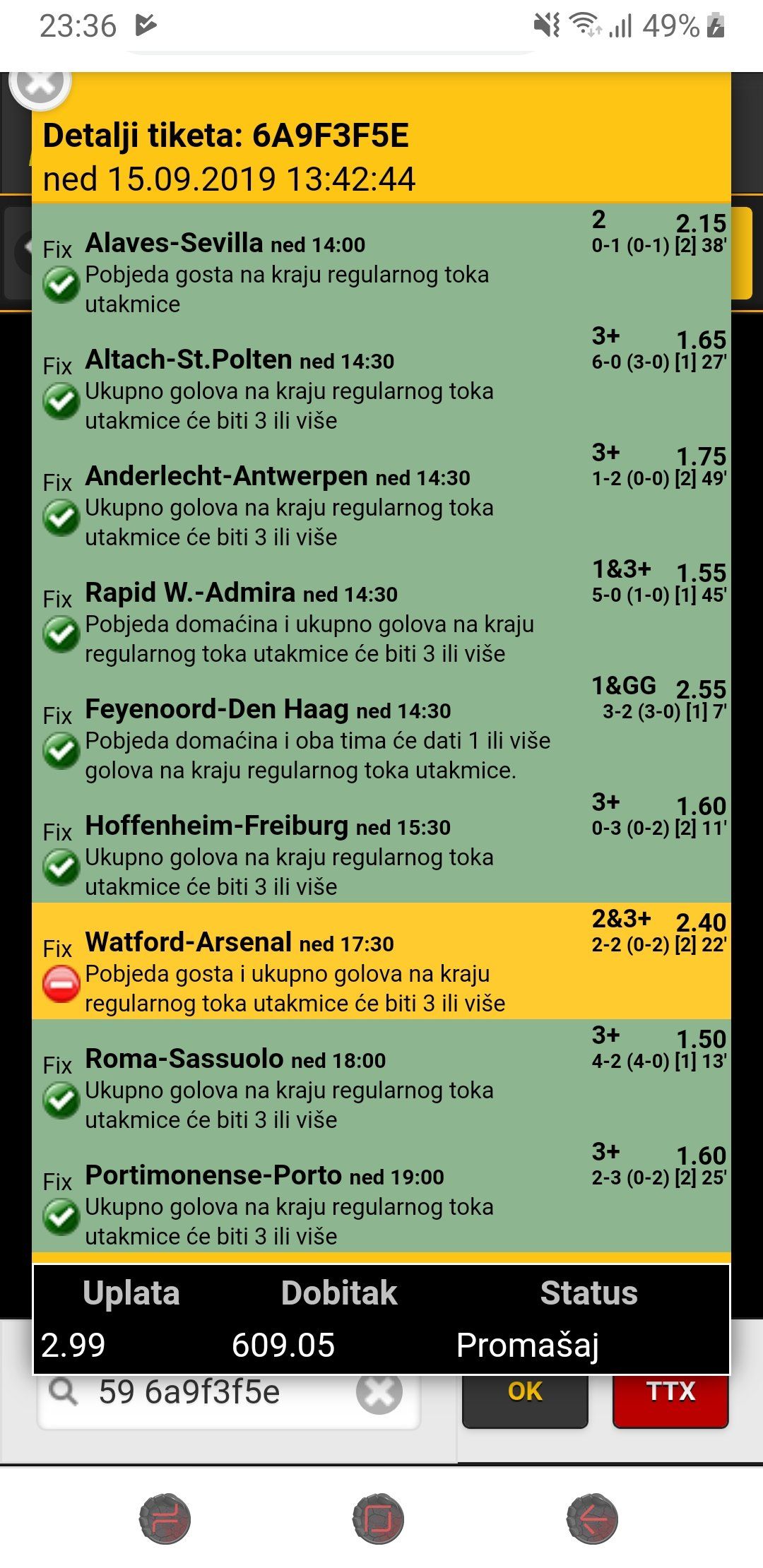The image size is (763, 1568).
Task: Close the ticket details popup
Action: (x=40, y=86)
